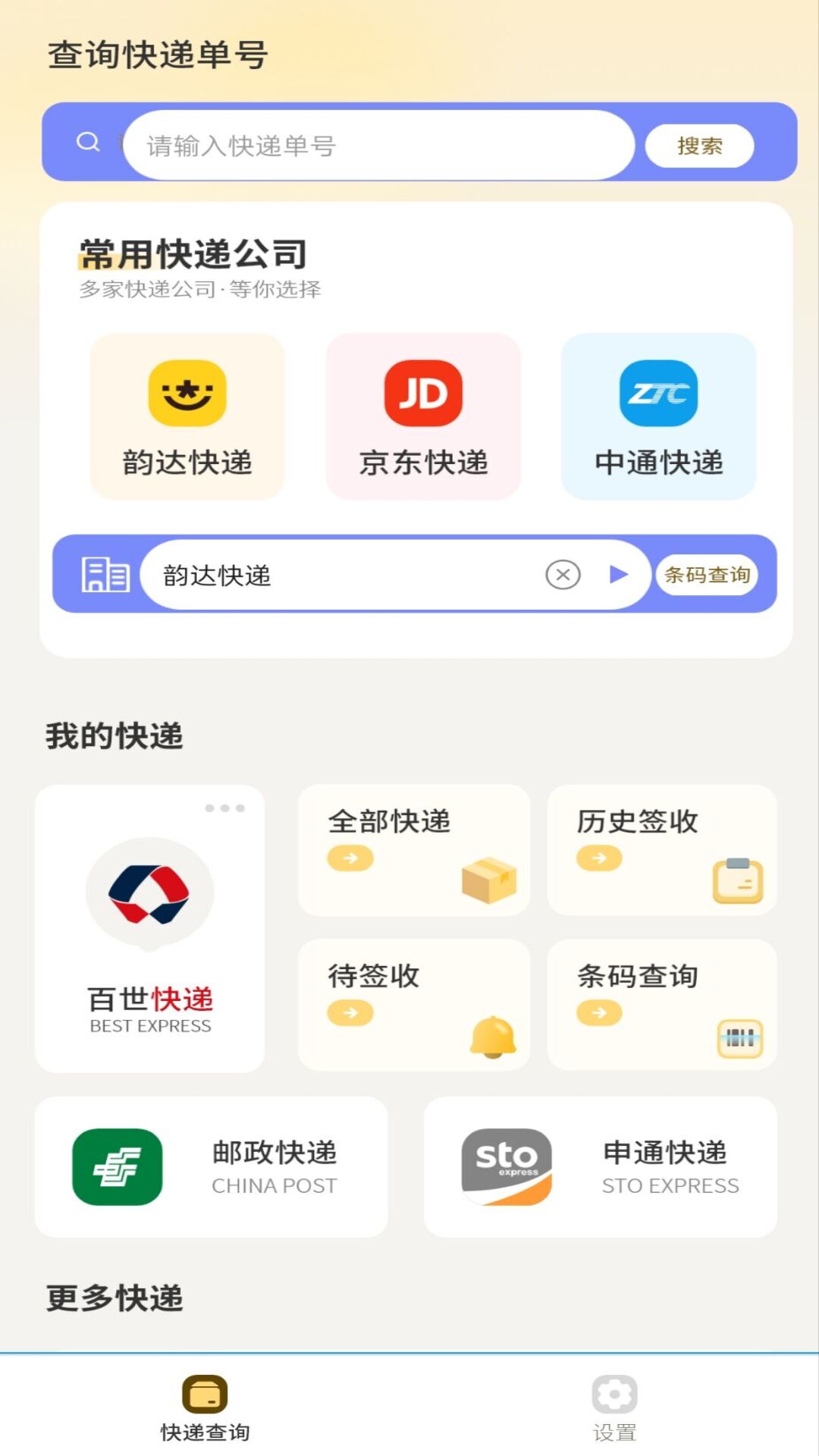
Task: Tap the clipboard icon in 历史签收
Action: pos(736,880)
